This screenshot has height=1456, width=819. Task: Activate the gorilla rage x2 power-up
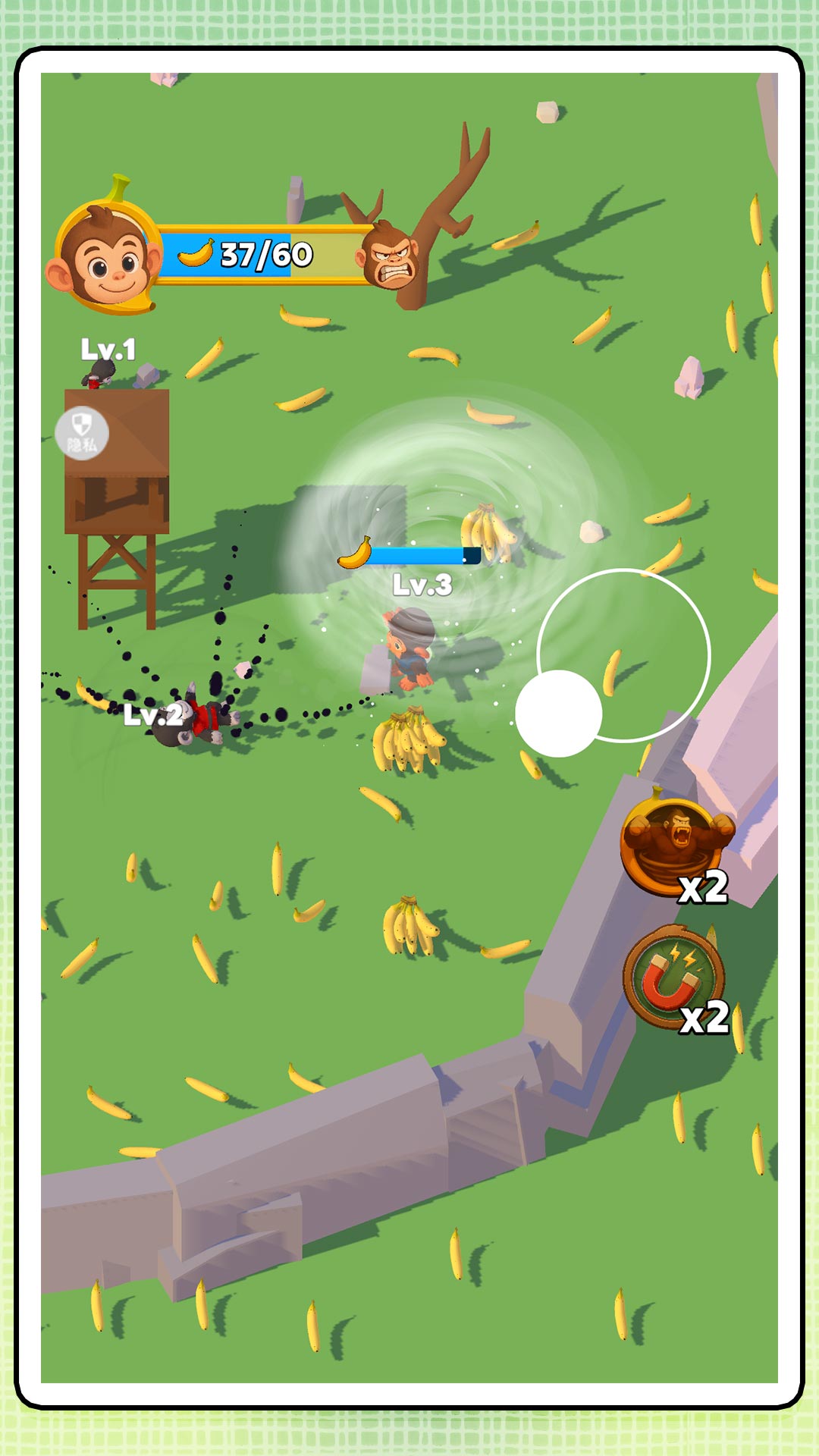(x=676, y=846)
